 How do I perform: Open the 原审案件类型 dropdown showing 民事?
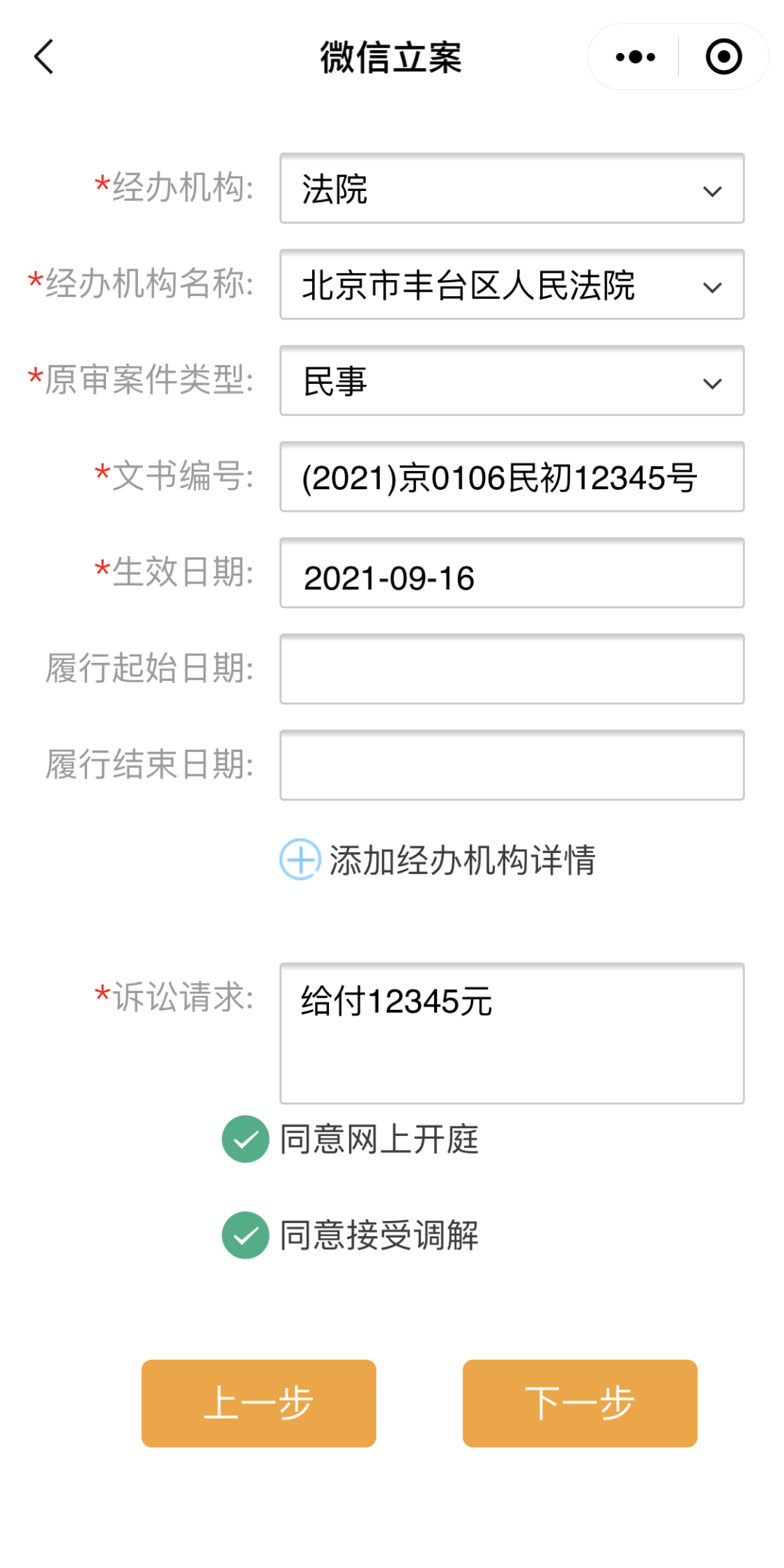[512, 380]
